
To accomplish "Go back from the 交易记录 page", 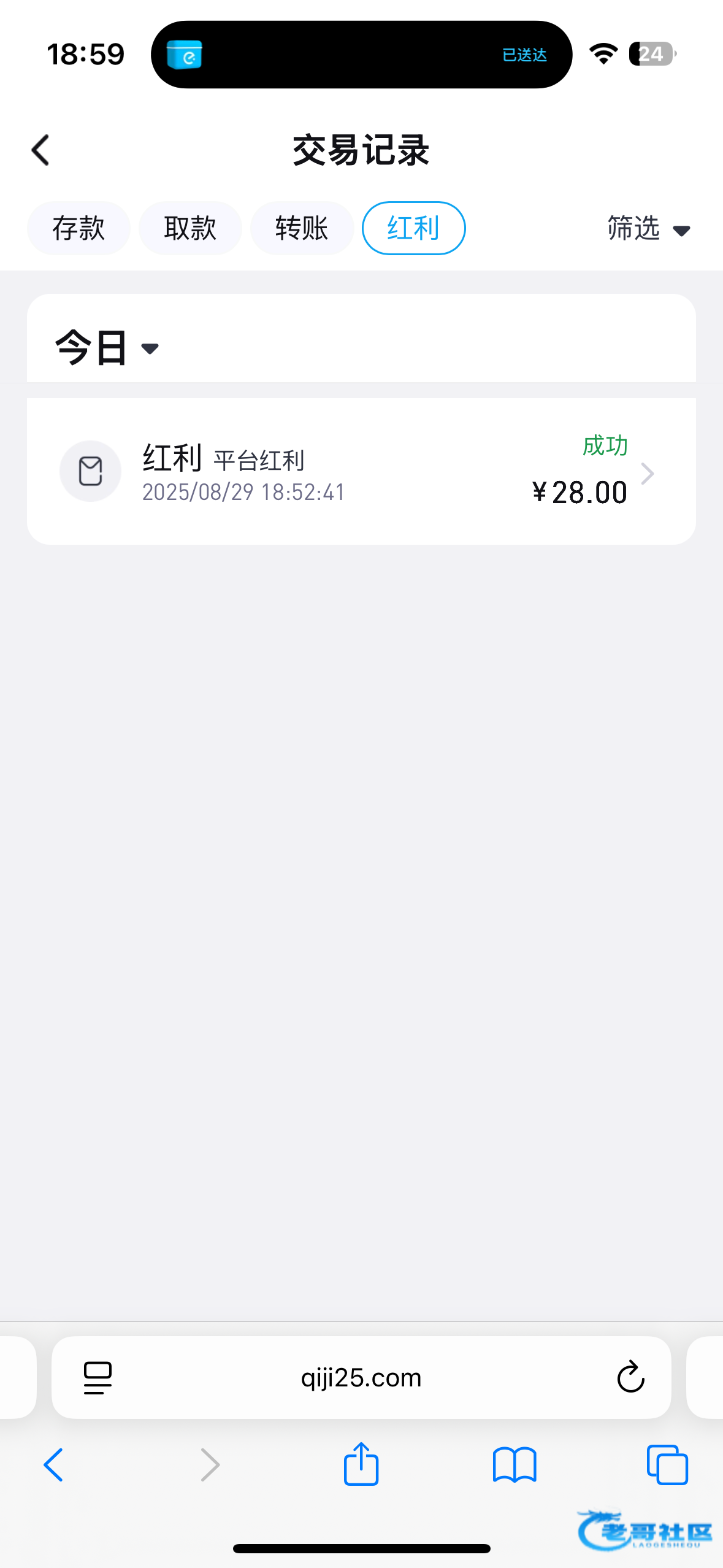I will (x=40, y=150).
